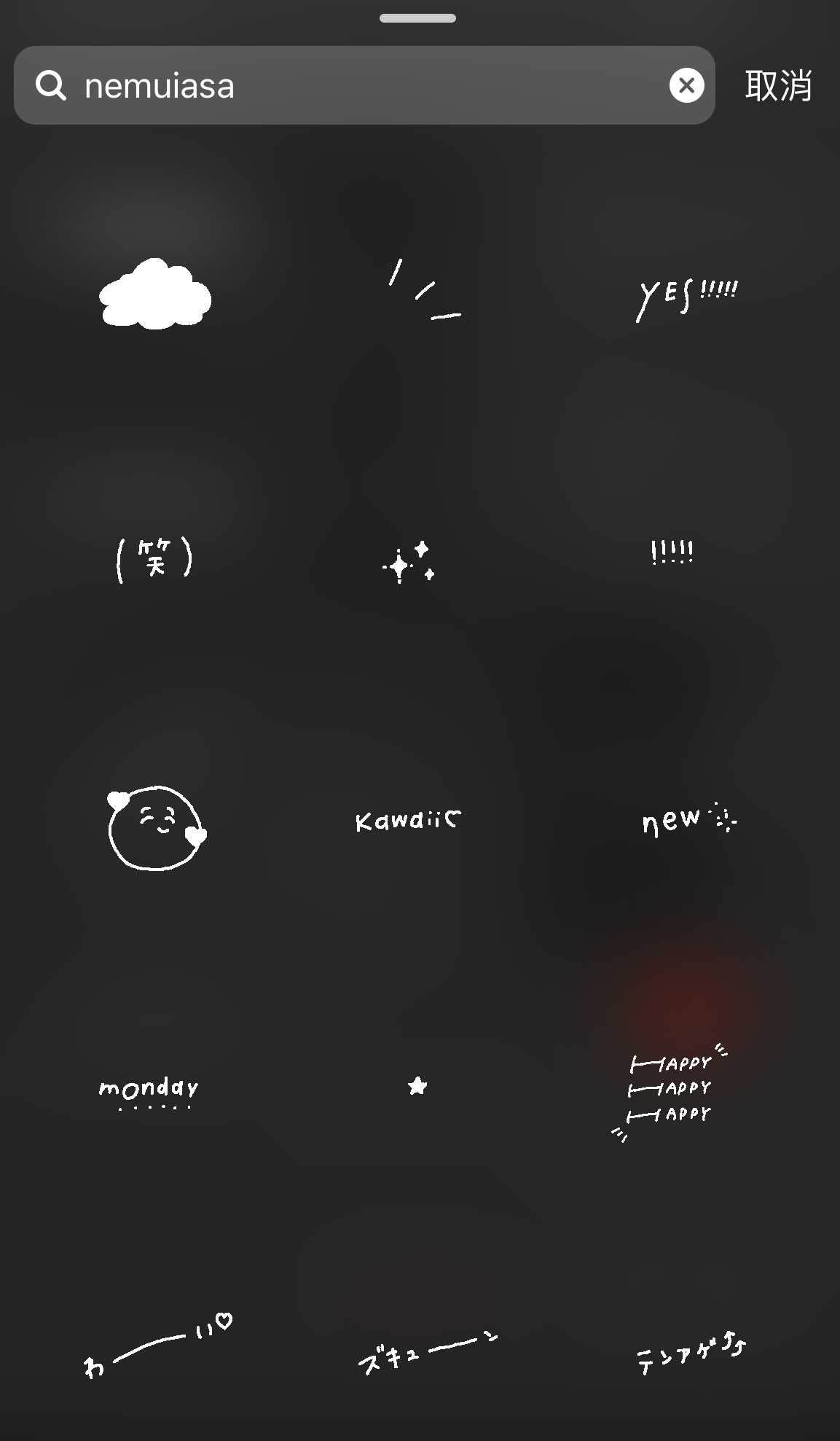Screen dimensions: 840x1441
Task: Select the sparkles sticker
Action: pyautogui.click(x=409, y=562)
